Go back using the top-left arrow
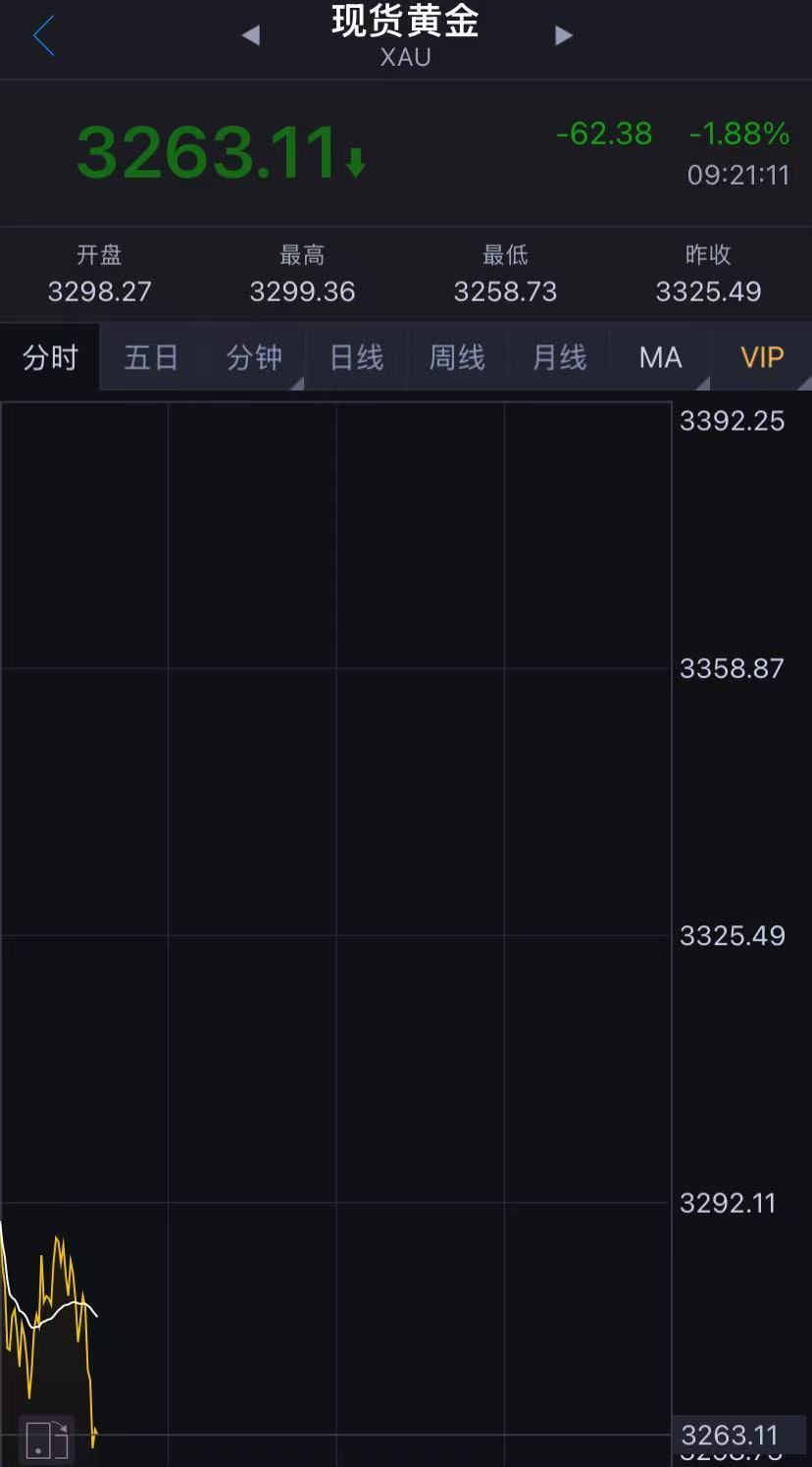Screen dimensions: 812x1467 44,36
